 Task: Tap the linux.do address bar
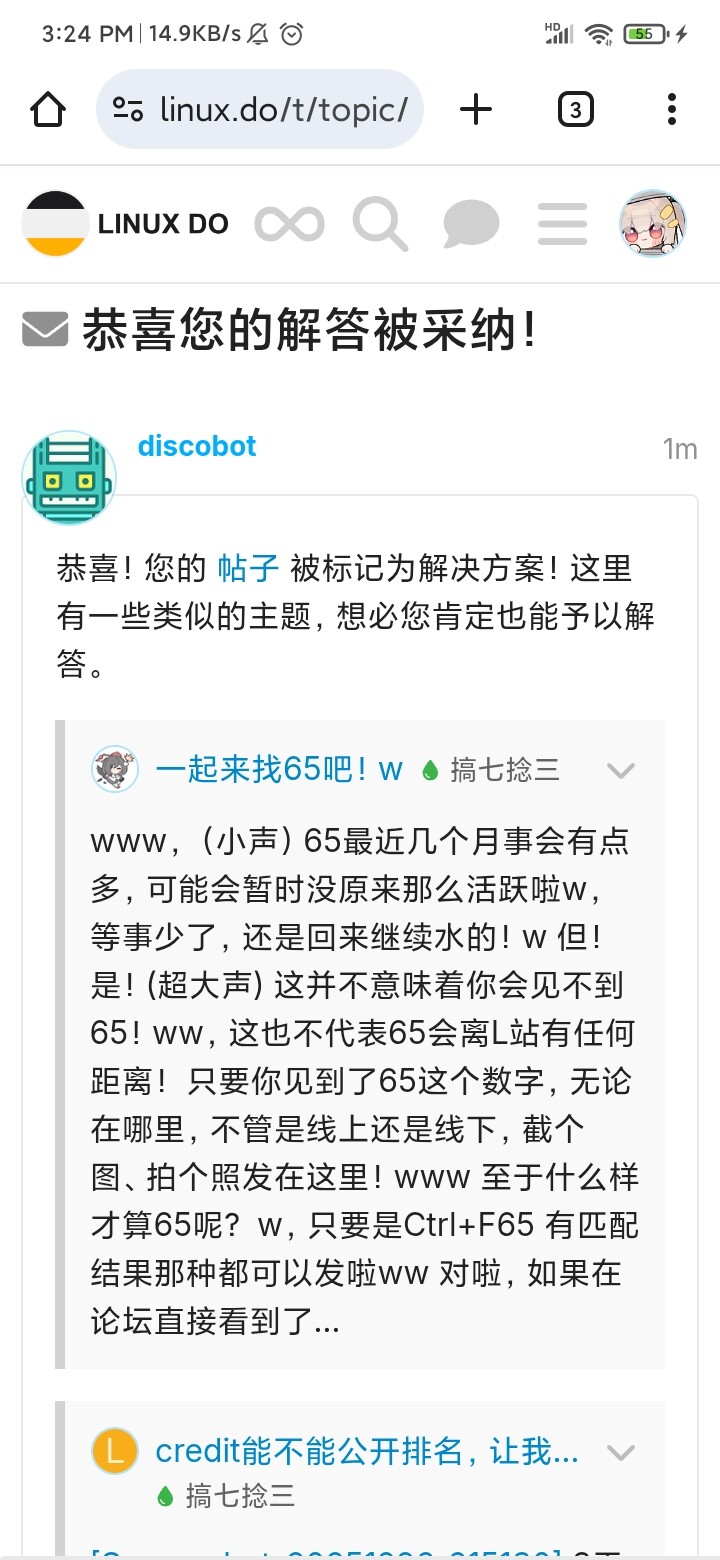pyautogui.click(x=260, y=109)
